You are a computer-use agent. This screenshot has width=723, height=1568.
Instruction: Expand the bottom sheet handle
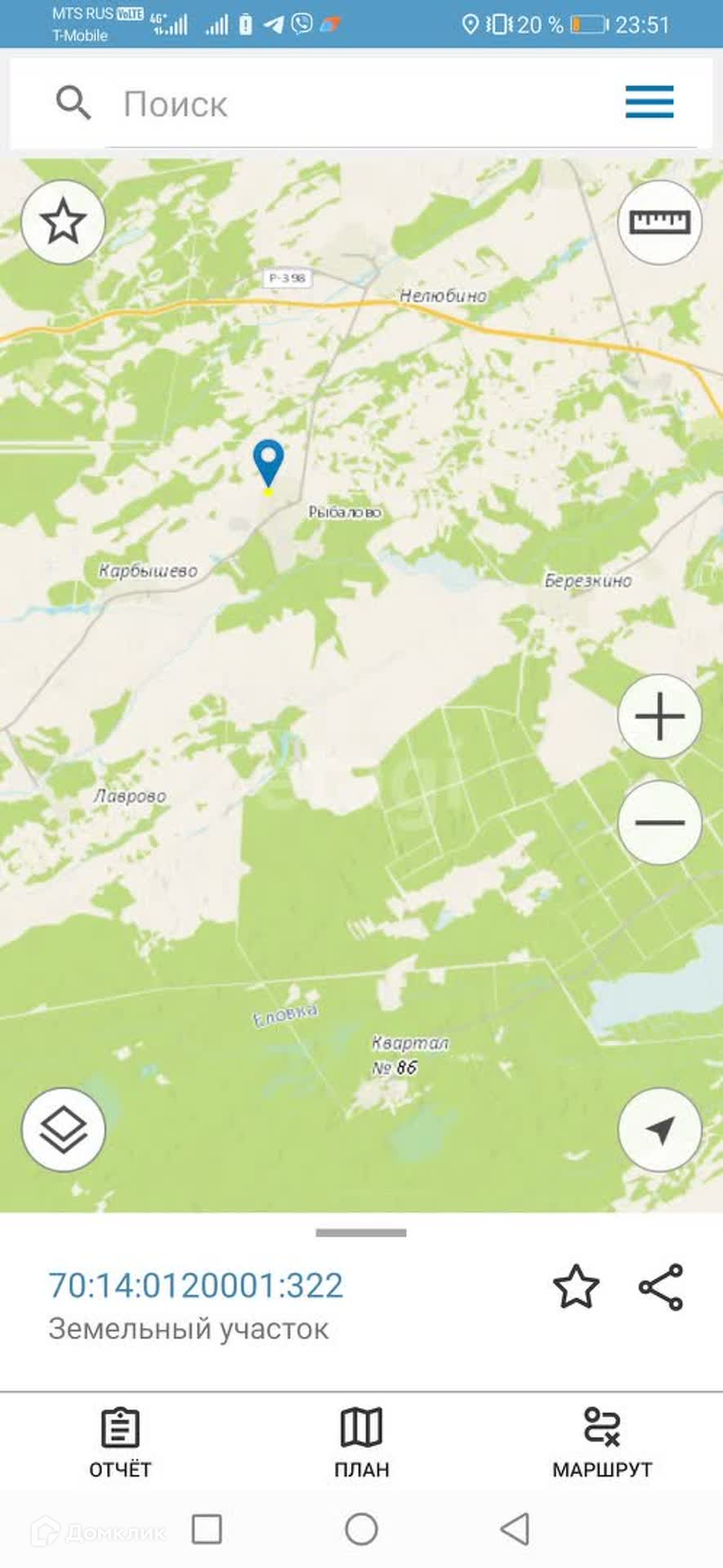coord(361,1233)
